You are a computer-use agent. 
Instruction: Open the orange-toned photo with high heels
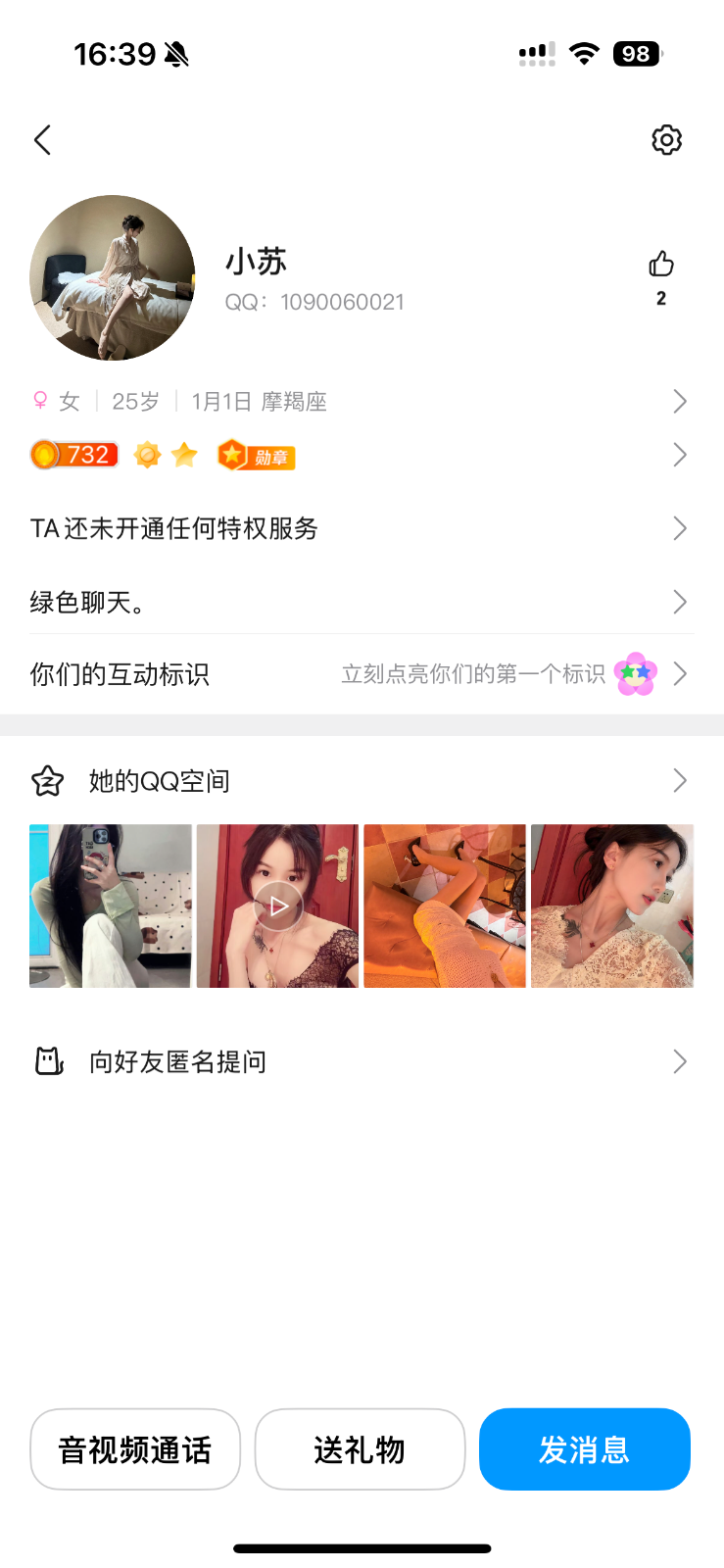[x=445, y=906]
